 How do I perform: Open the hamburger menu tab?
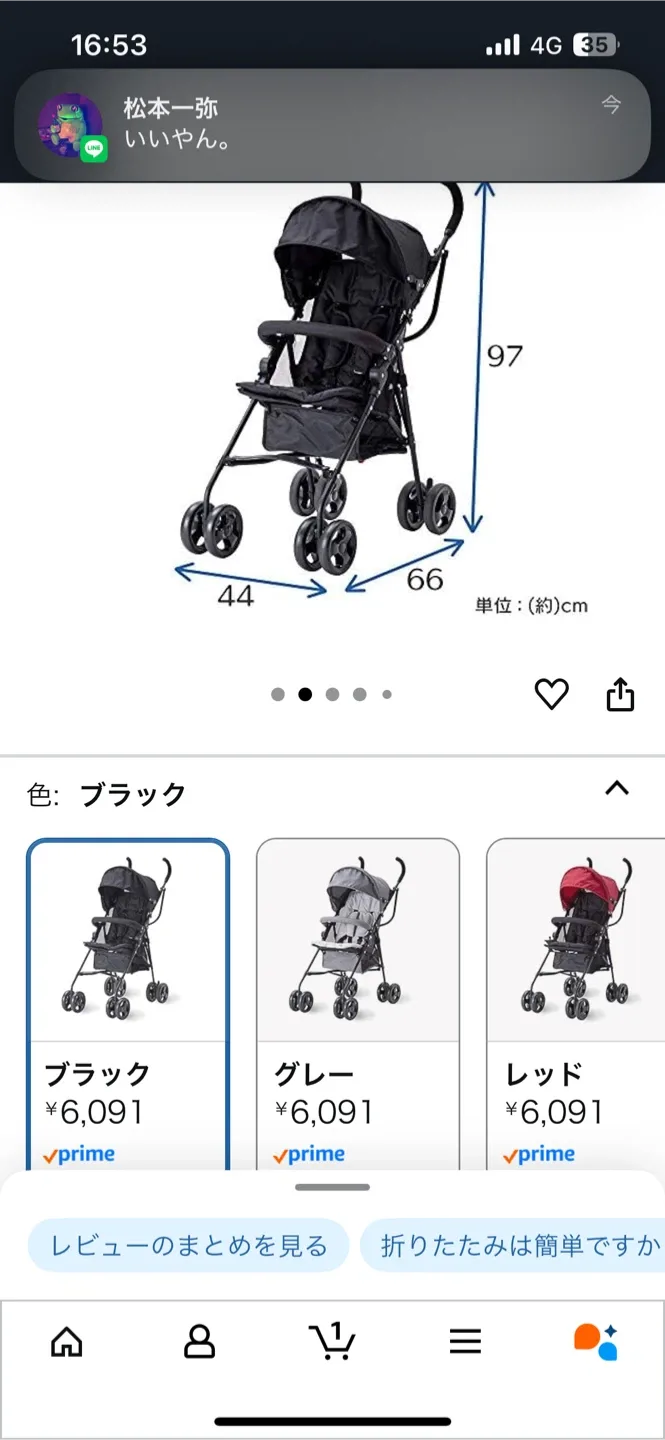tap(465, 1341)
